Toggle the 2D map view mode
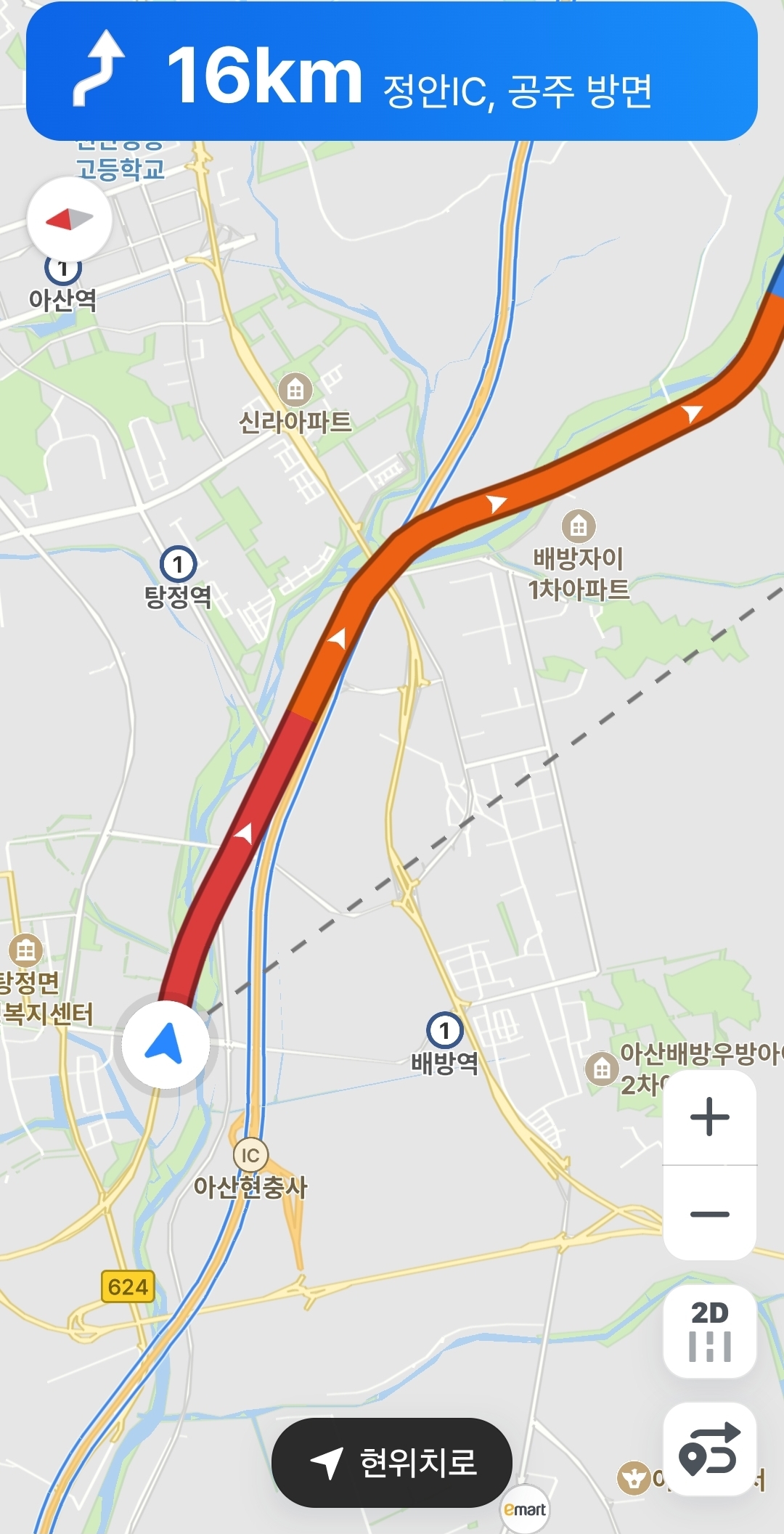This screenshot has width=784, height=1534. coord(709,1331)
